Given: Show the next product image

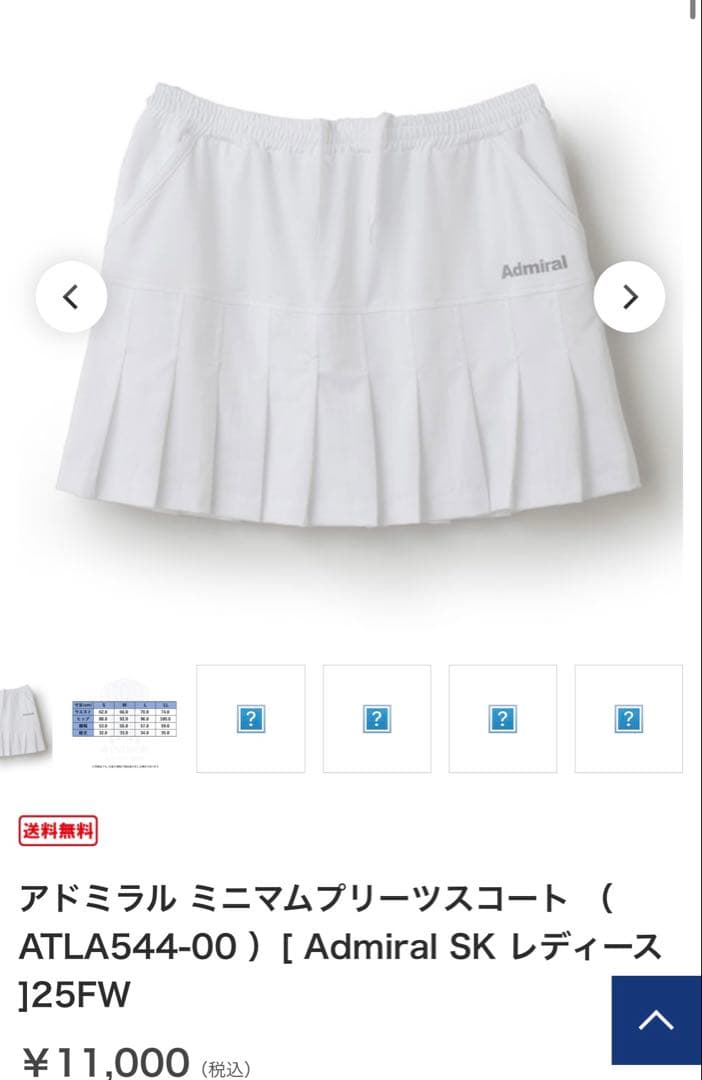Looking at the screenshot, I should tap(629, 297).
